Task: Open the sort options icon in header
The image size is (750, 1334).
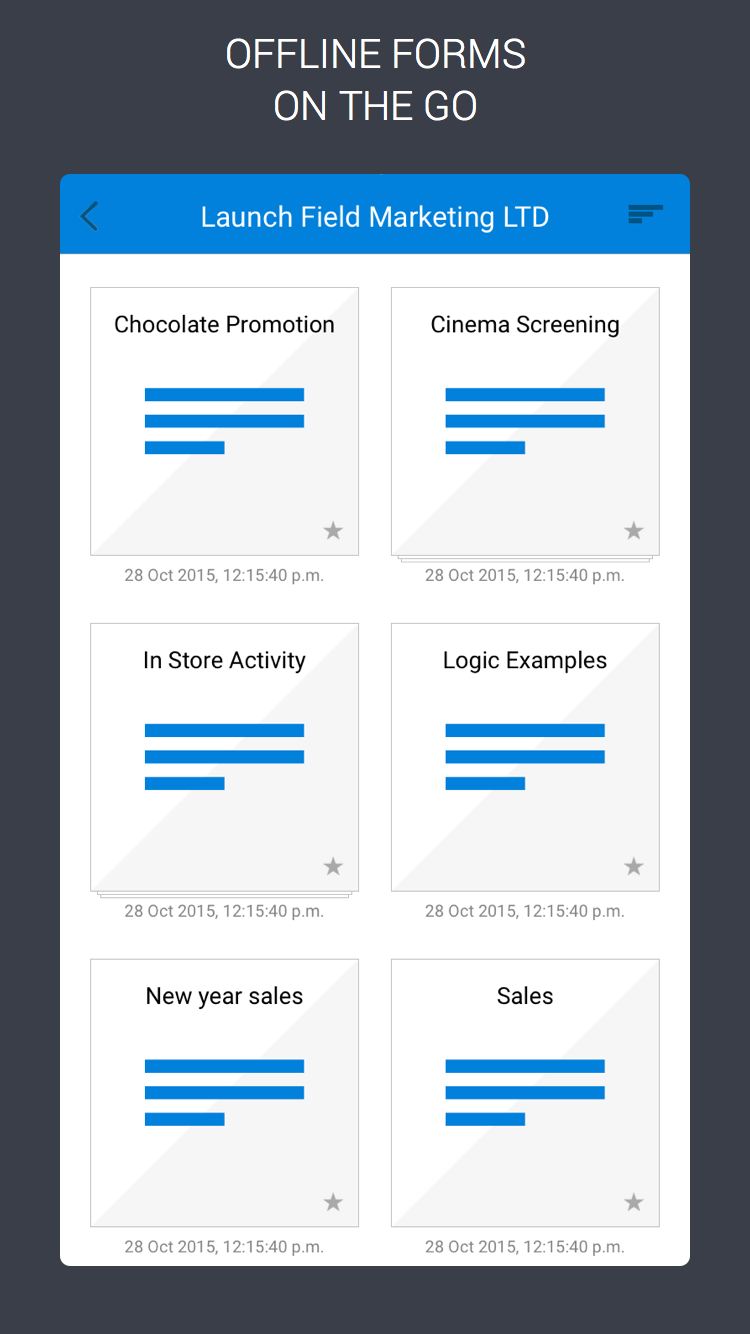Action: [x=645, y=214]
